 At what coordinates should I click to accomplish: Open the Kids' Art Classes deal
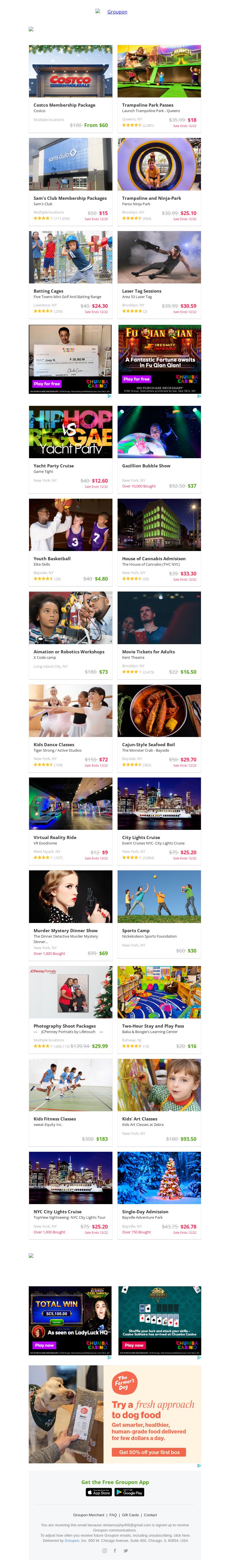point(139,1119)
